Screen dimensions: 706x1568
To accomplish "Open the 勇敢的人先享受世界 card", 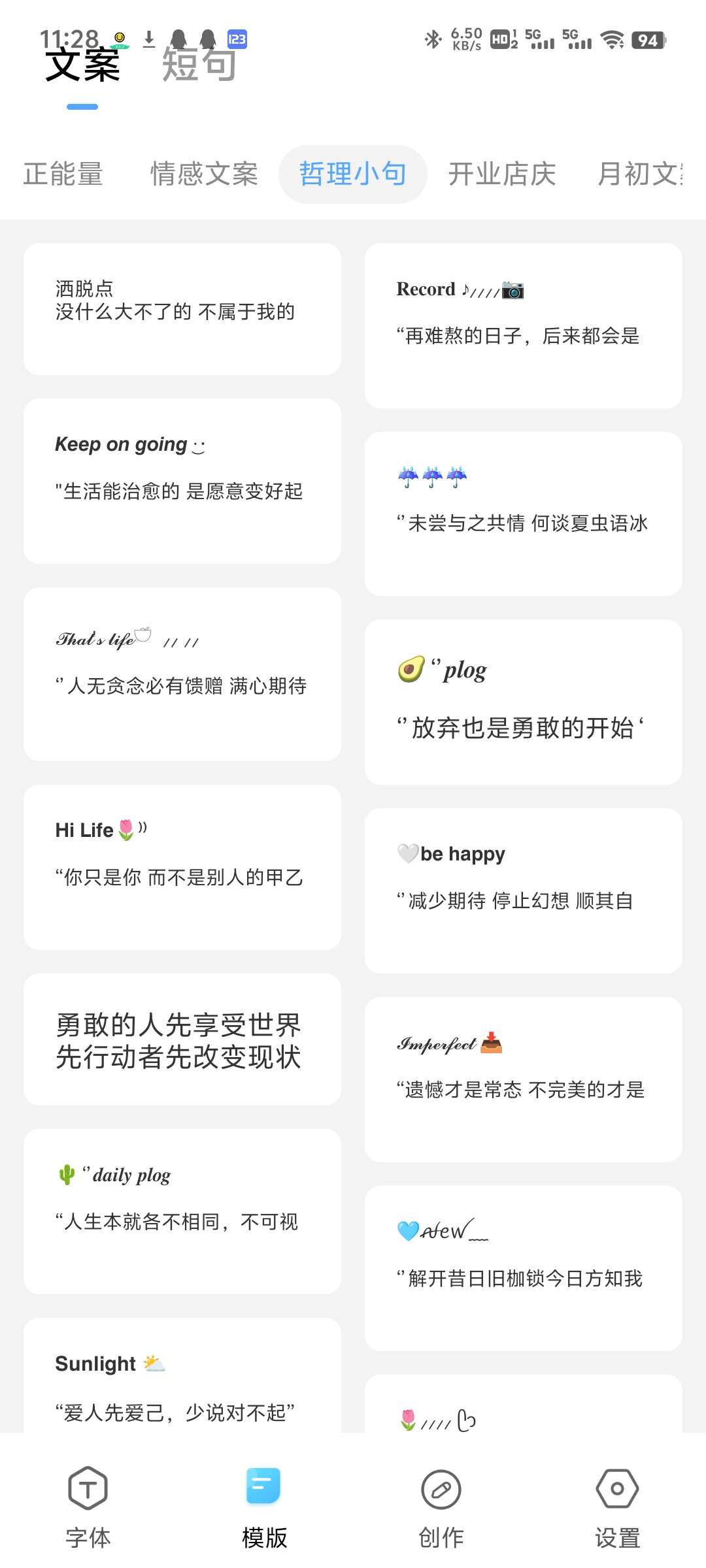I will tap(182, 1039).
